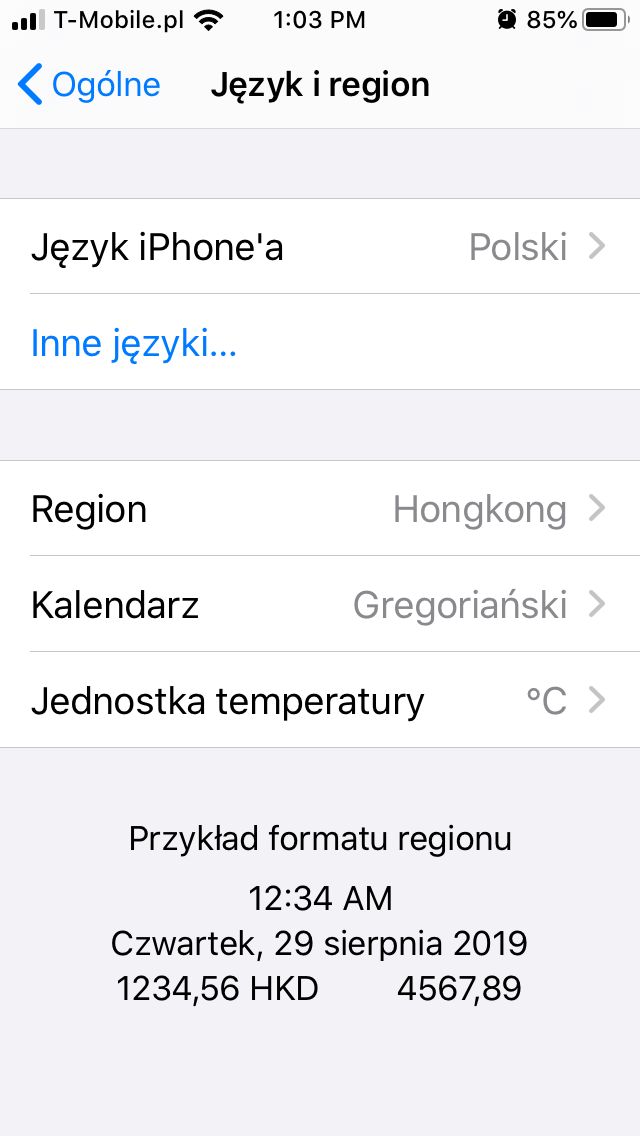The image size is (640, 1136).
Task: Open the Język iPhone'a language setting
Action: pyautogui.click(x=320, y=246)
